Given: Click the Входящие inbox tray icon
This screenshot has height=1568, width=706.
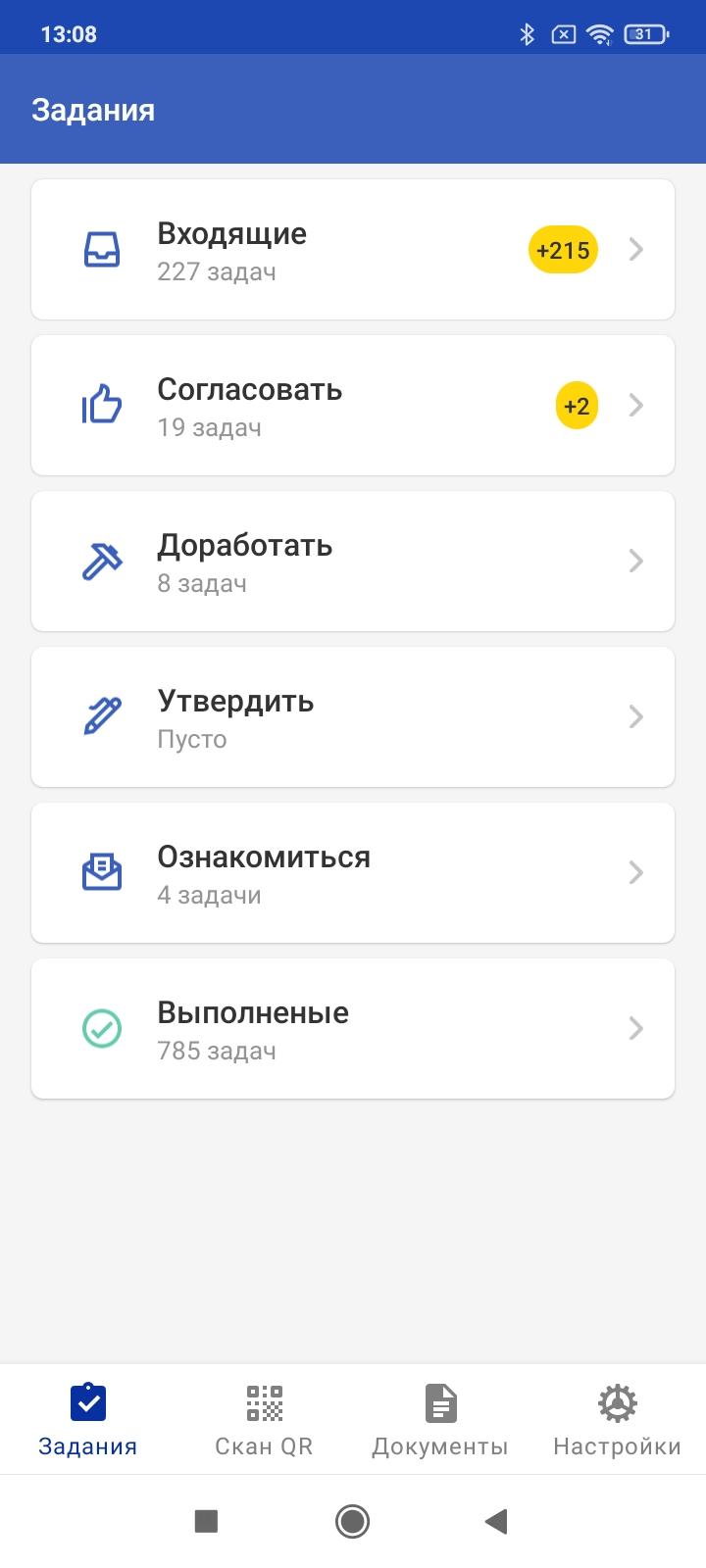Looking at the screenshot, I should tap(101, 249).
